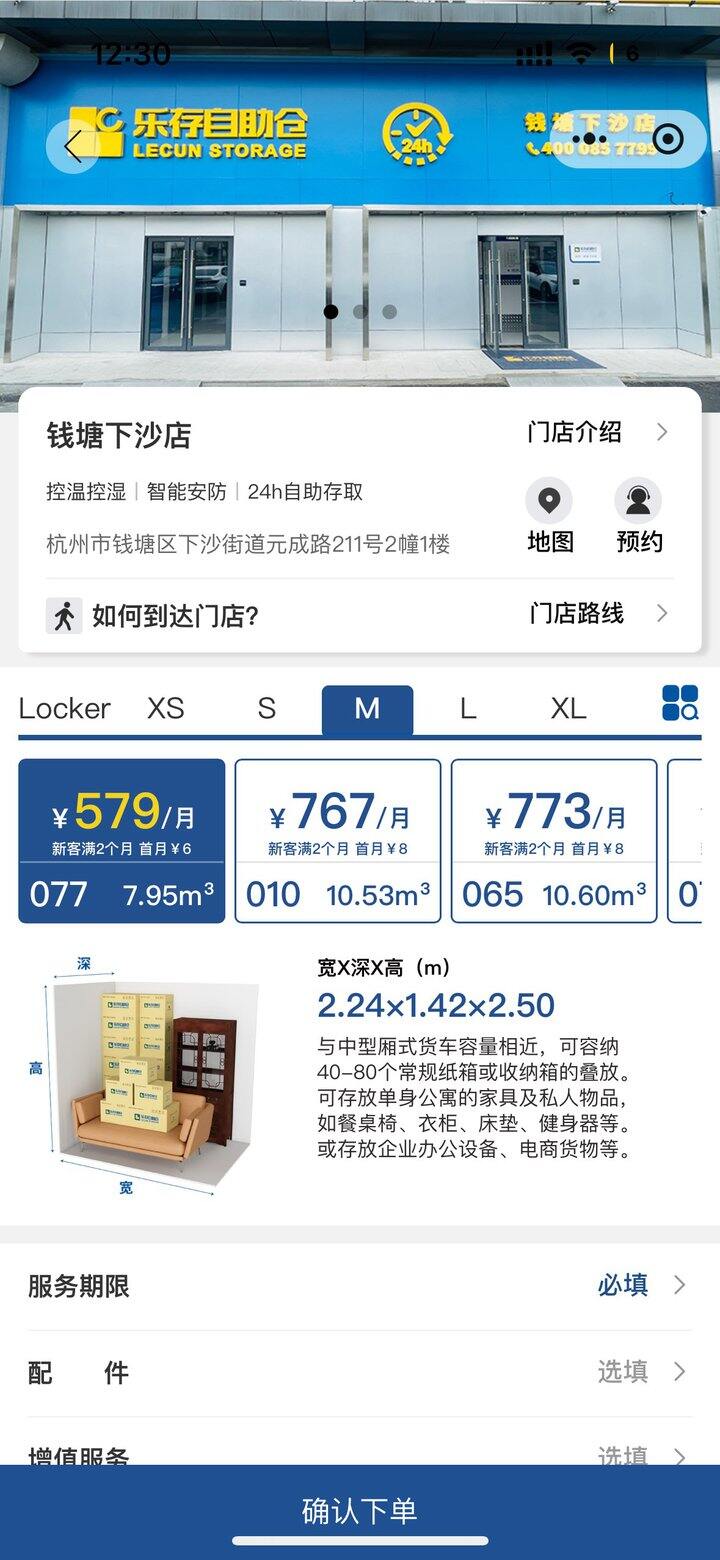This screenshot has height=1560, width=720.
Task: View 门店路线 store route directions
Action: coord(598,613)
